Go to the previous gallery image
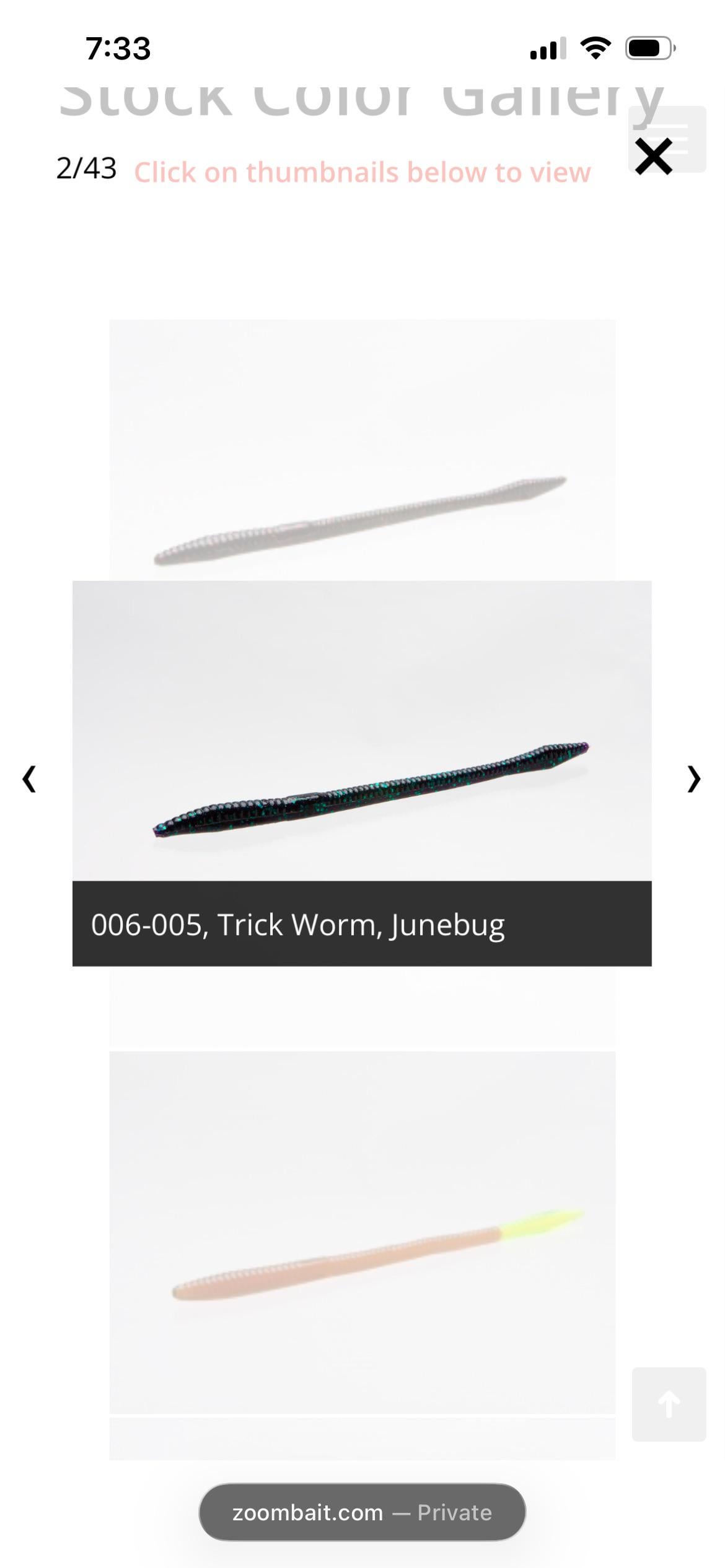725x1568 pixels. pos(29,778)
